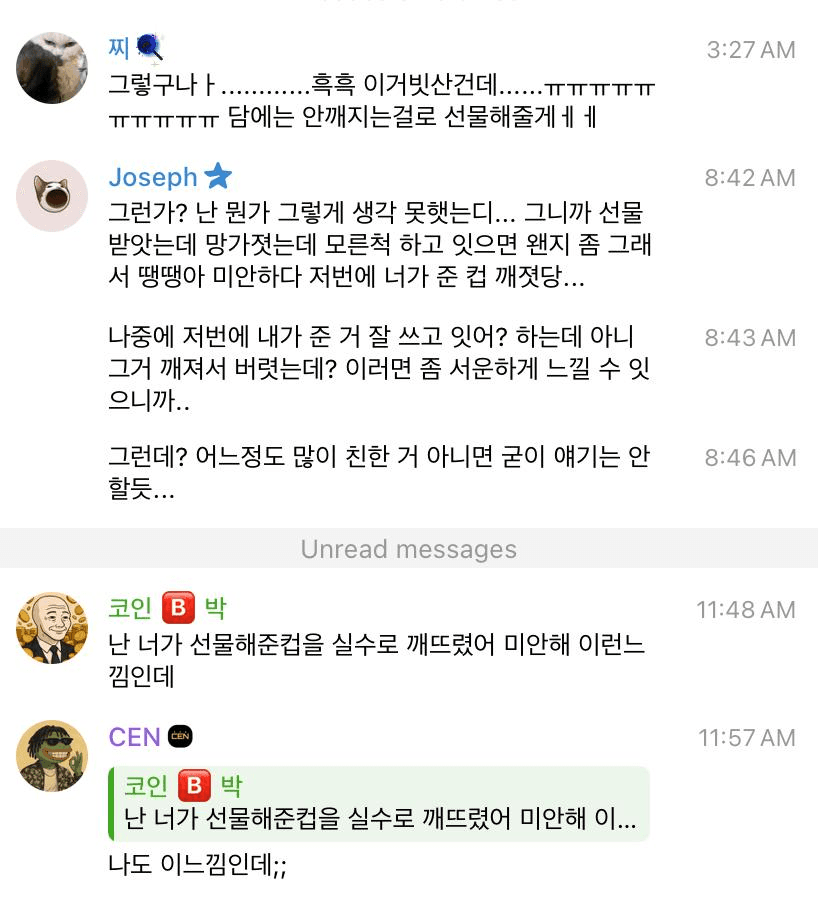Tap Joseph's profile avatar
The width and height of the screenshot is (818, 920).
tap(52, 196)
